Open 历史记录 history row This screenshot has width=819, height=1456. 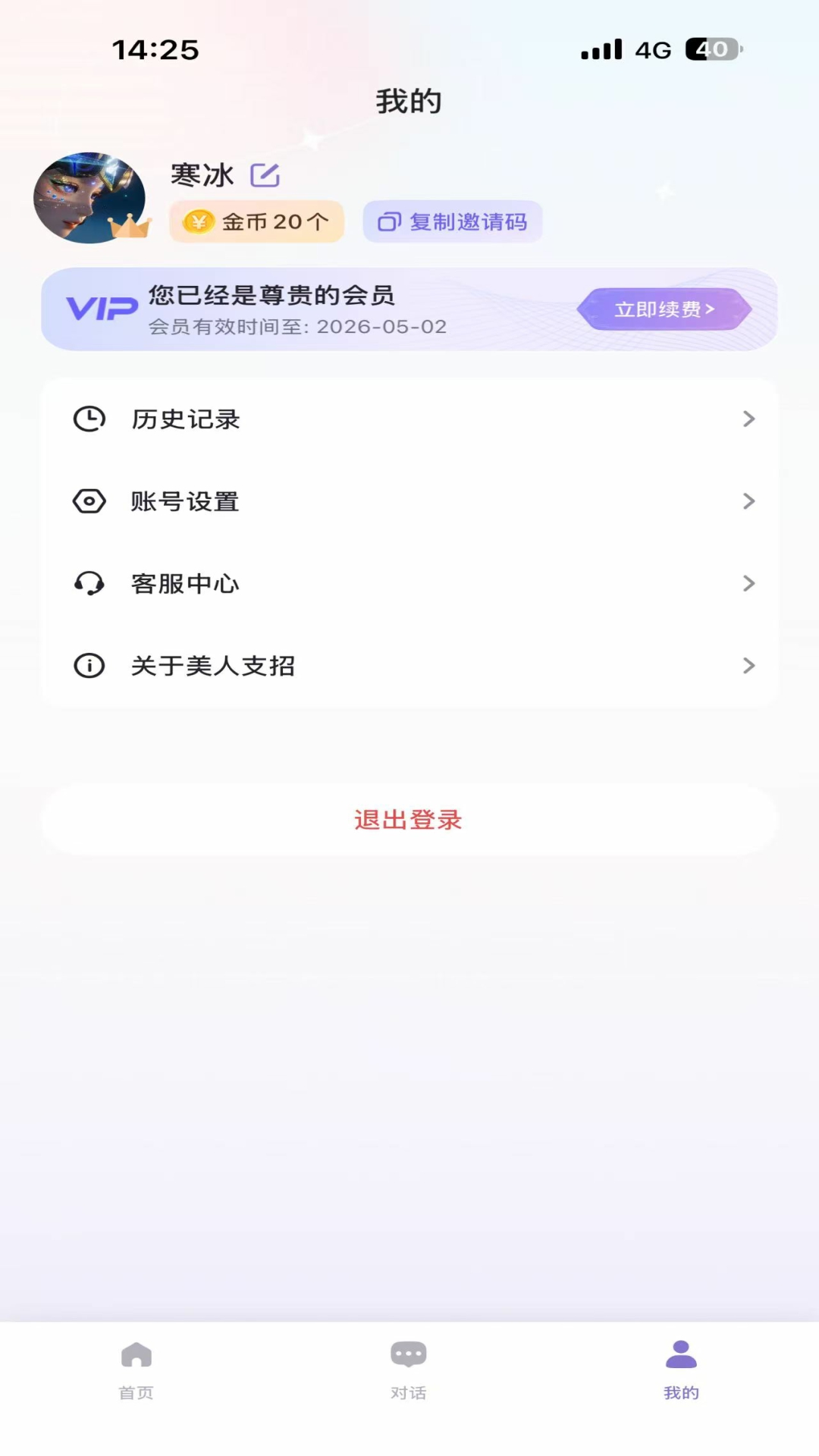click(x=409, y=419)
